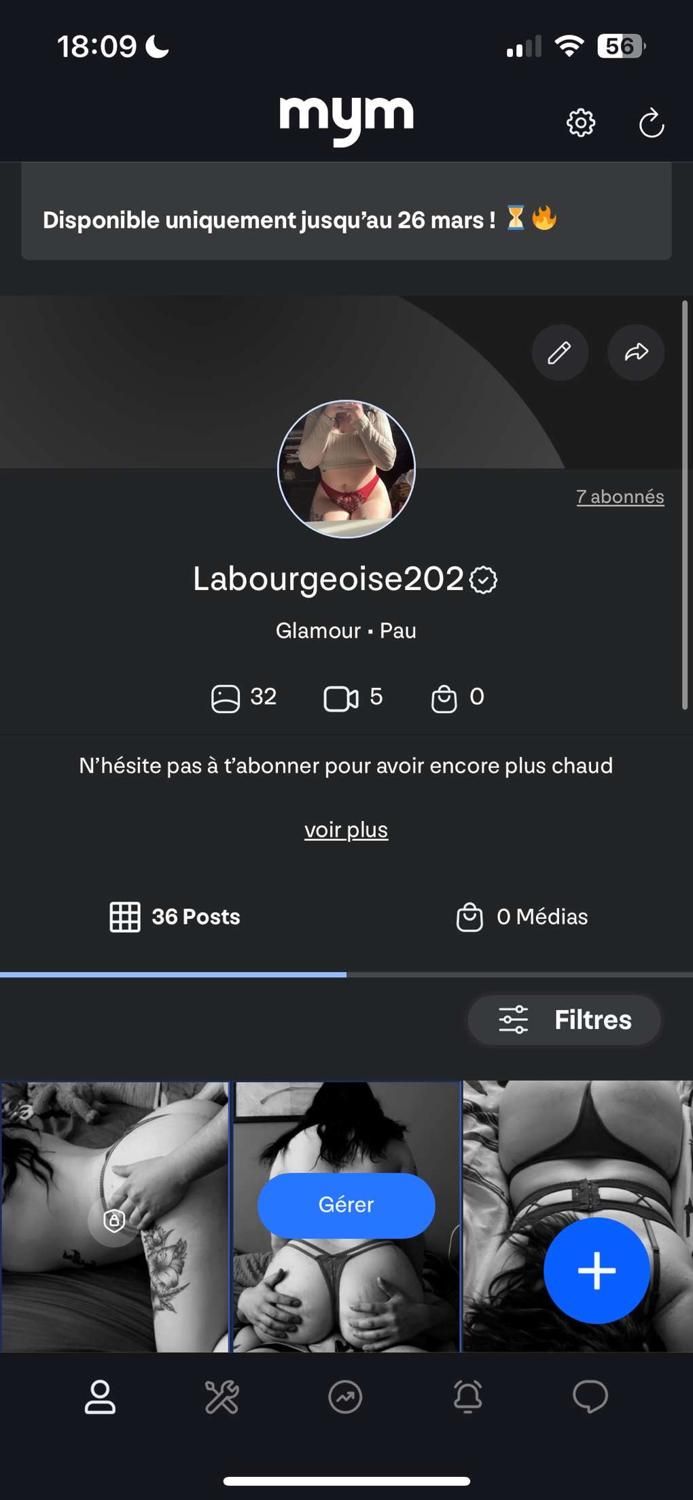Edit the profile with the pencil icon
This screenshot has width=693, height=1500.
pos(559,352)
